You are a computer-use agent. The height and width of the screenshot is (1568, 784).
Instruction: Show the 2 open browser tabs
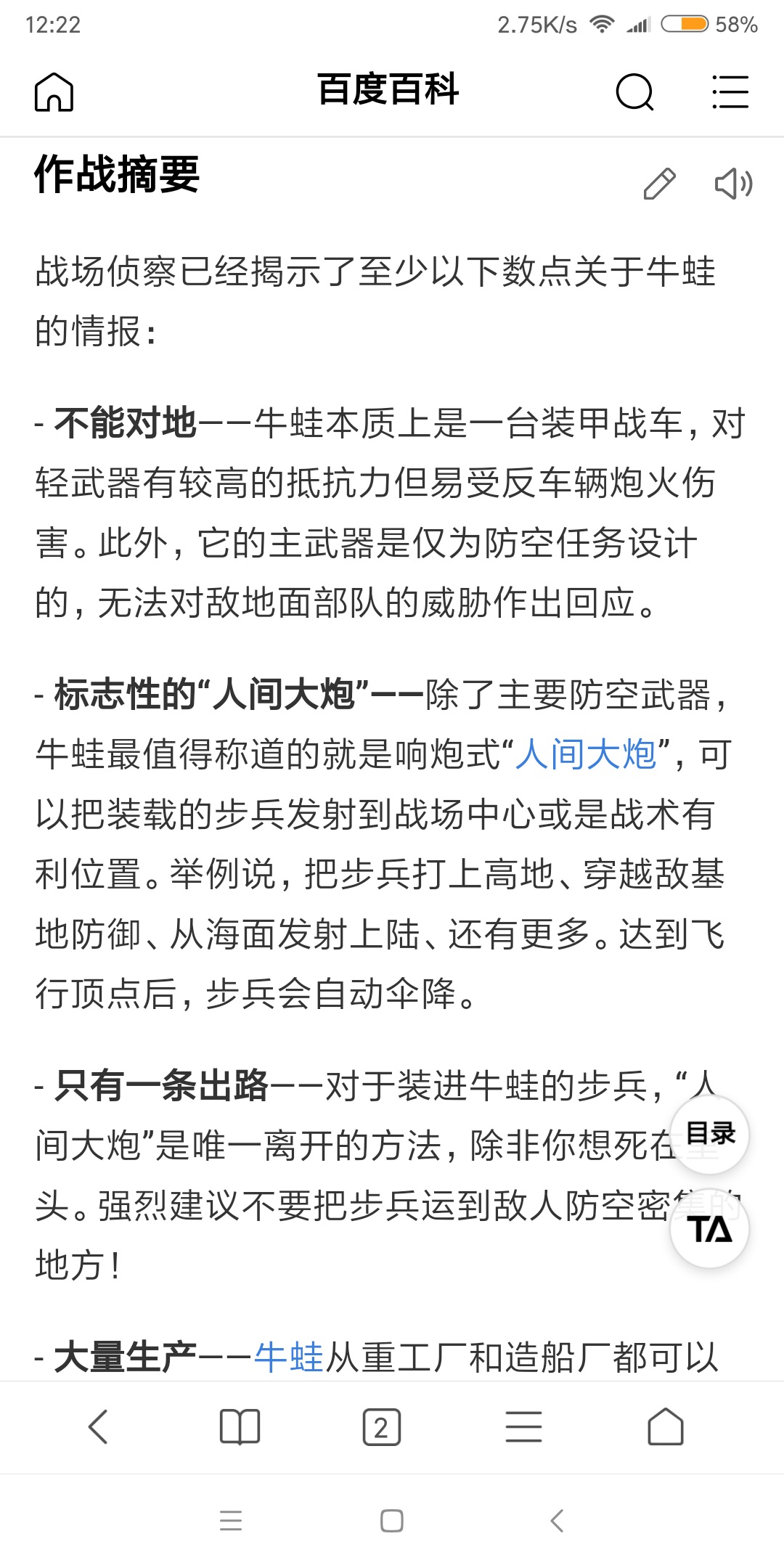tap(381, 1427)
